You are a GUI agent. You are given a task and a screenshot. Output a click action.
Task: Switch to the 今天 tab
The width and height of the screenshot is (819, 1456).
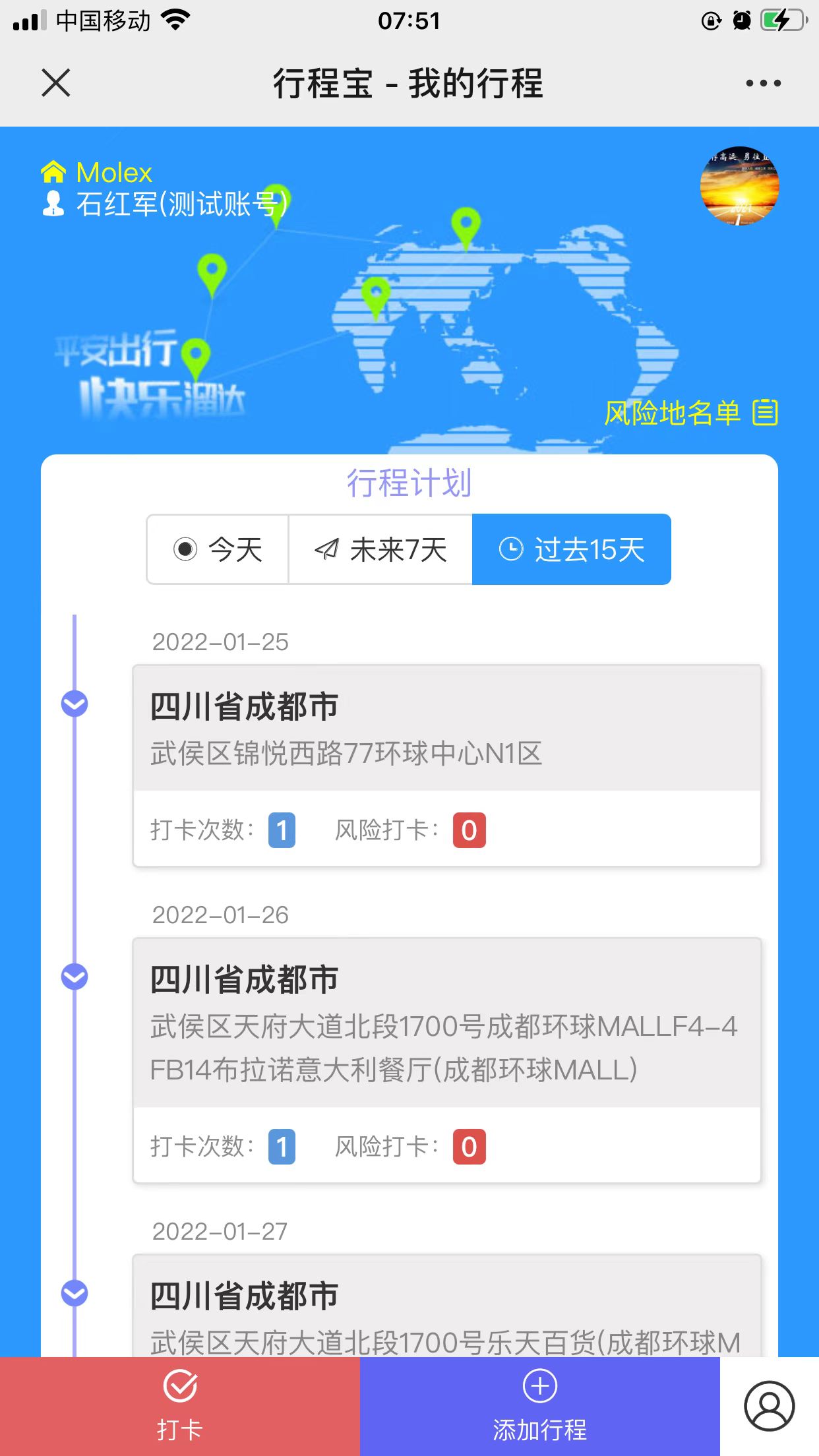click(x=218, y=549)
